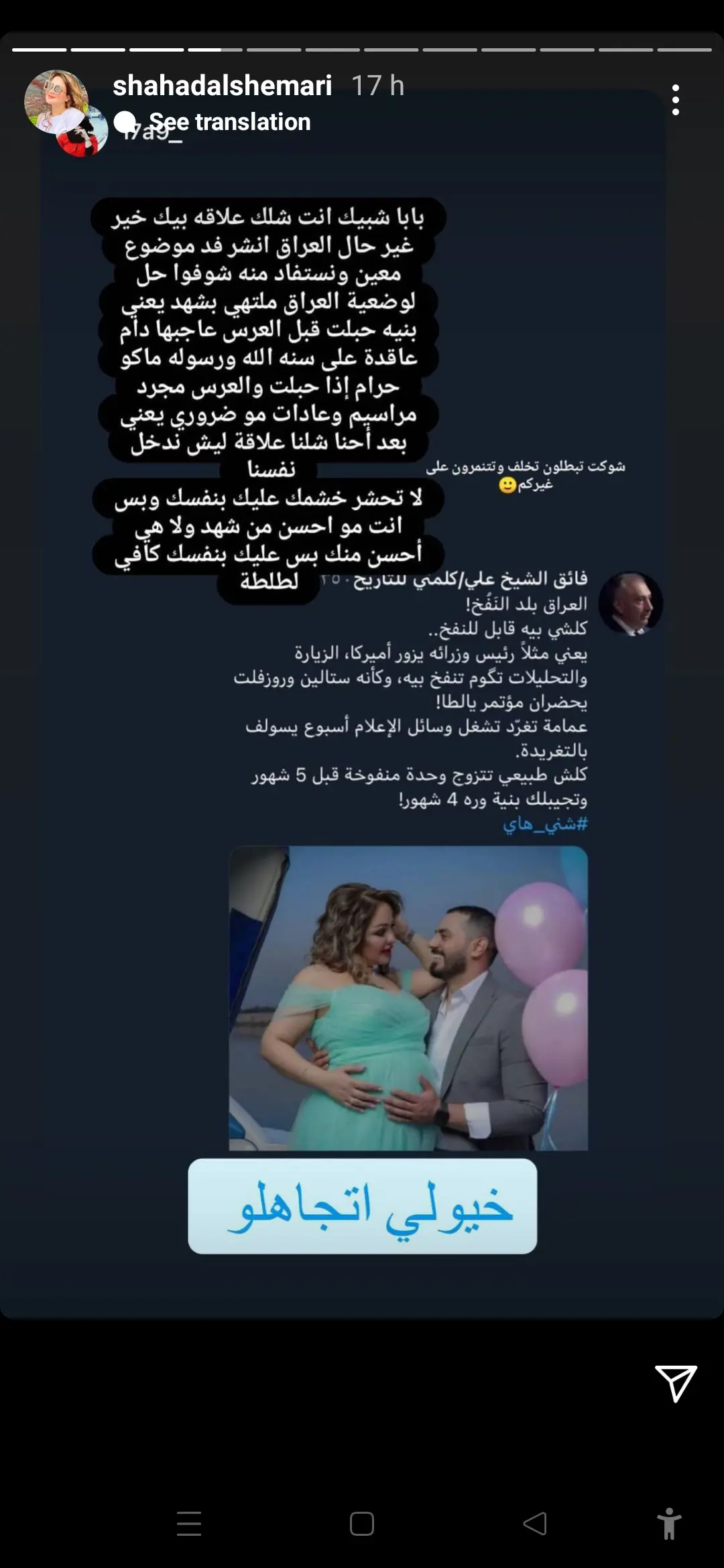Image resolution: width=724 pixels, height=1568 pixels.
Task: Open the accessibility shortcut
Action: (x=668, y=1524)
